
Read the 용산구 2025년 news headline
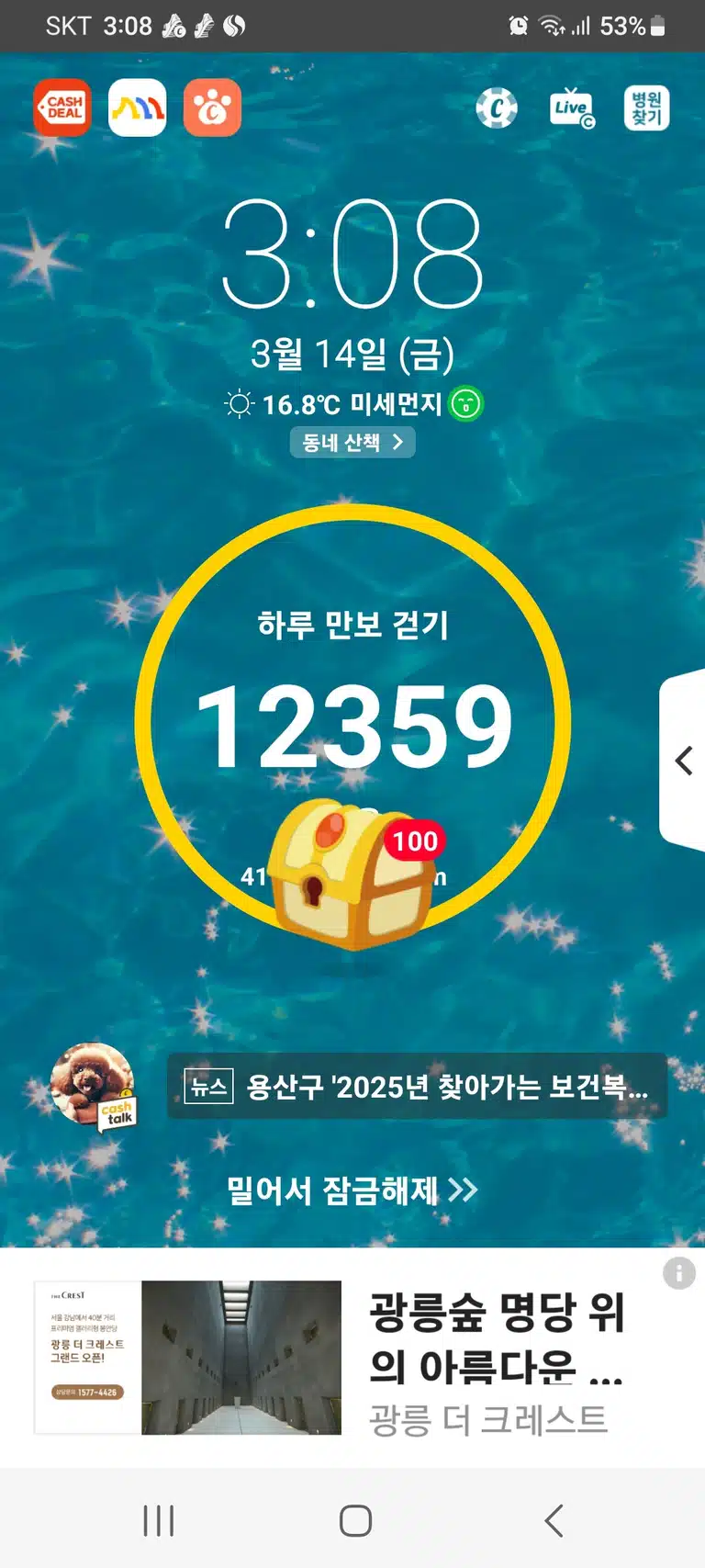pos(417,1086)
